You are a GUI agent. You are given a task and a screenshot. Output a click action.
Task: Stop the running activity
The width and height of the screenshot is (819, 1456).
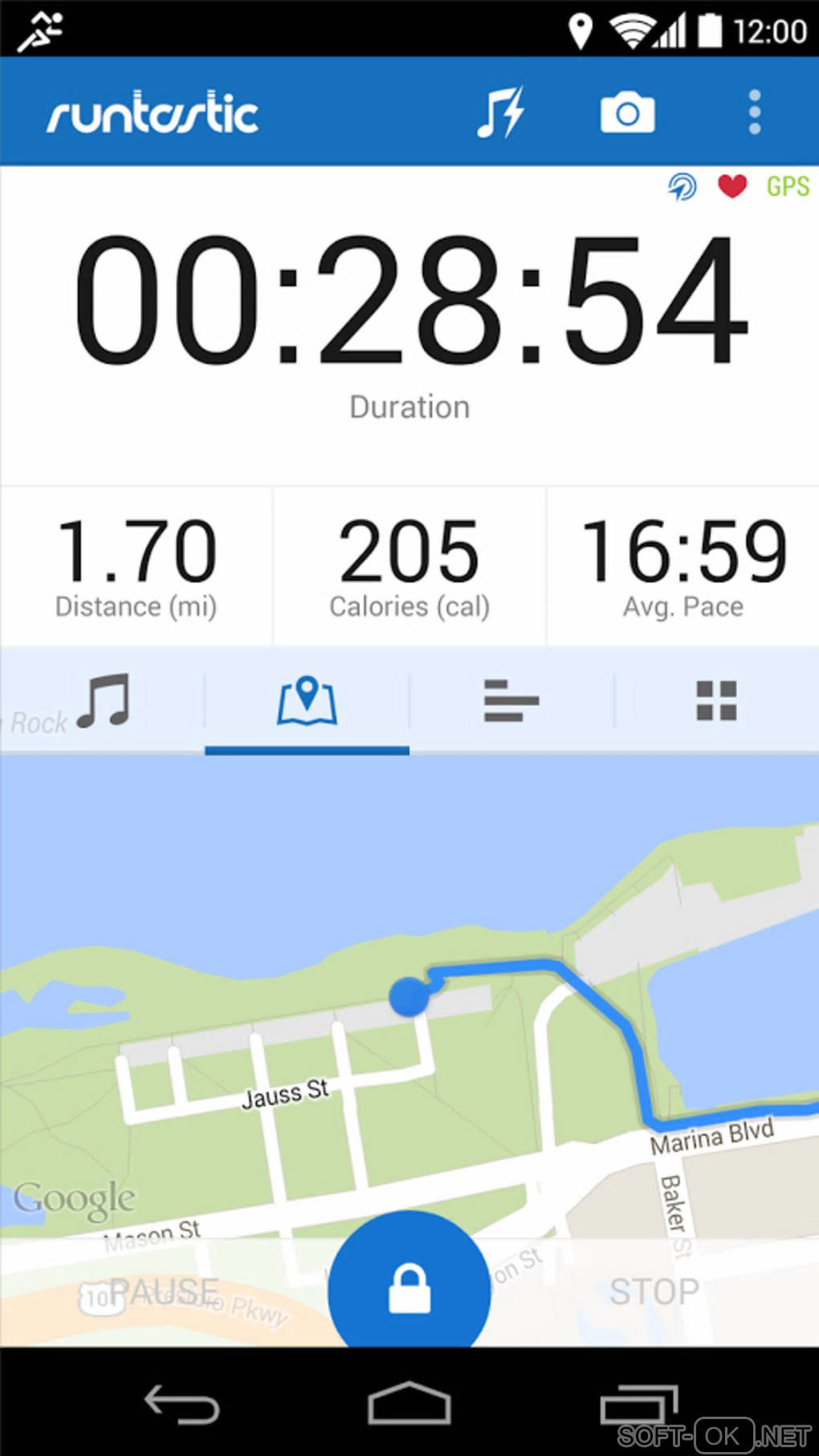click(654, 1291)
